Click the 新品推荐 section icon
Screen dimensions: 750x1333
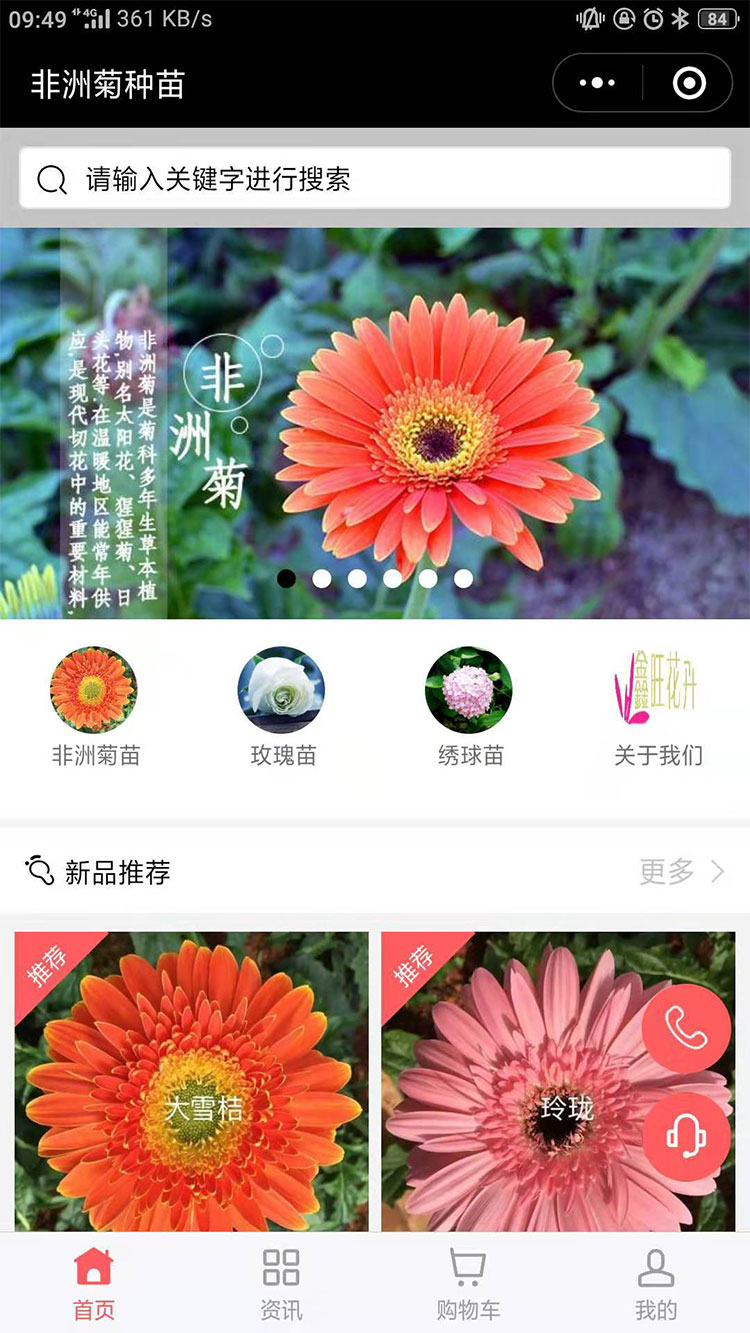coord(40,871)
